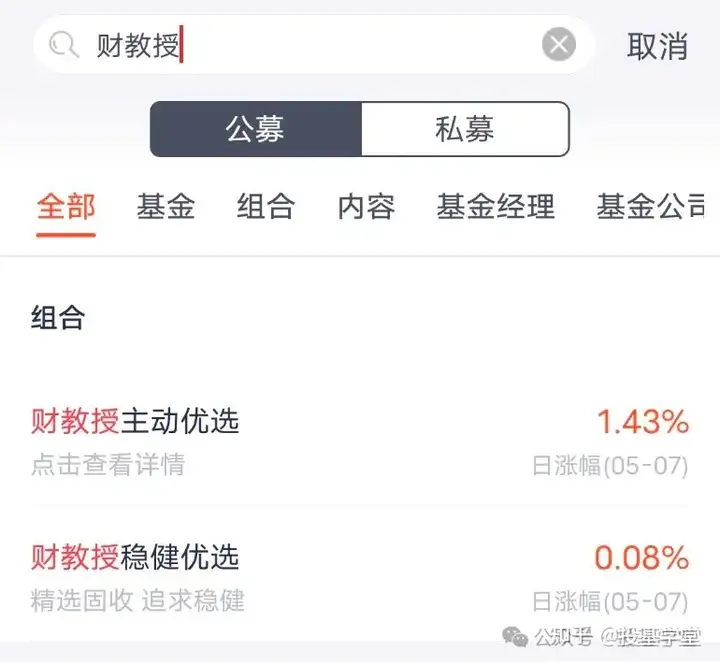
Task: Open the 基金经理 tab
Action: [495, 207]
